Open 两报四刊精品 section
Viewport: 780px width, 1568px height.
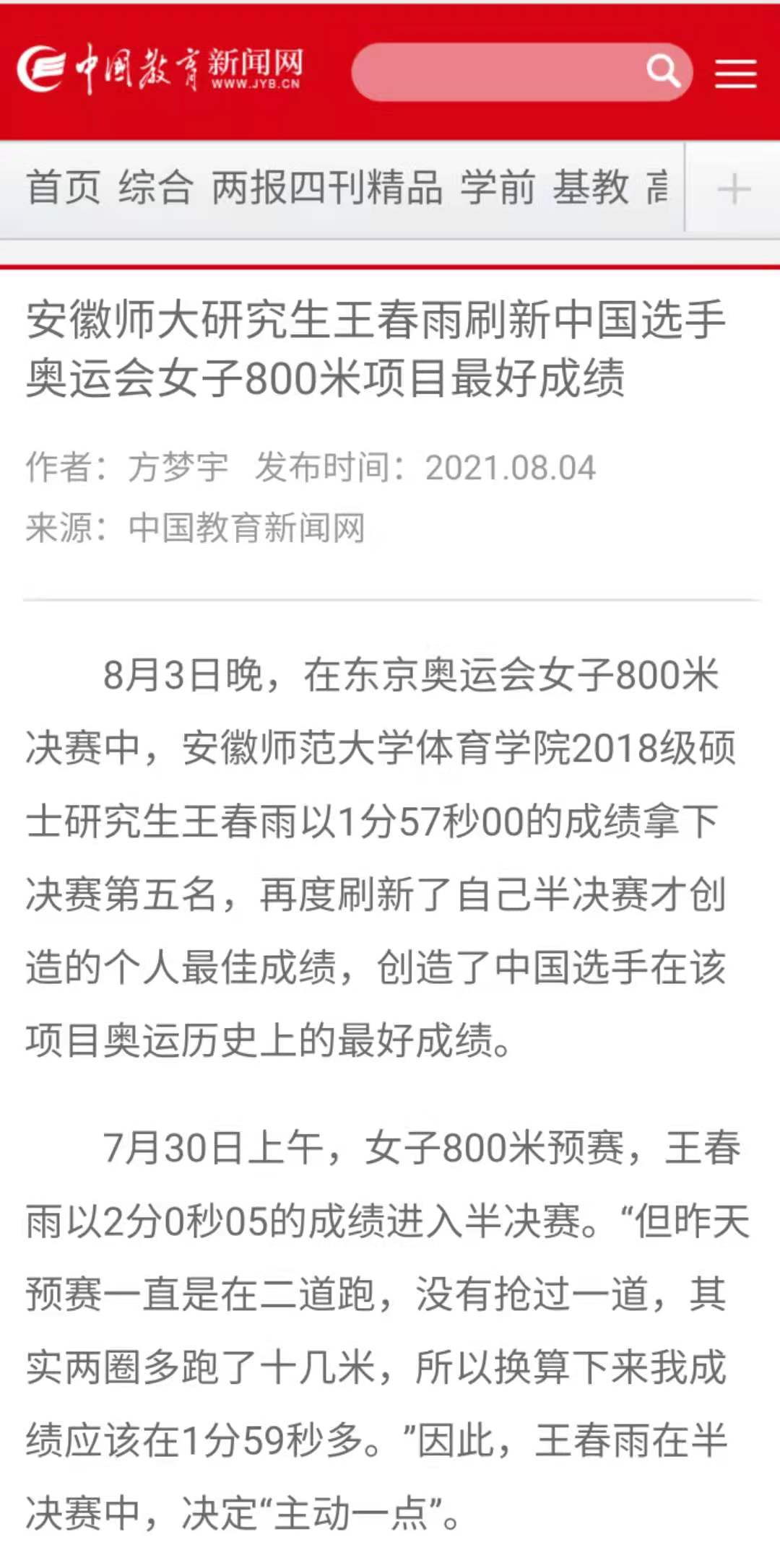tap(327, 188)
